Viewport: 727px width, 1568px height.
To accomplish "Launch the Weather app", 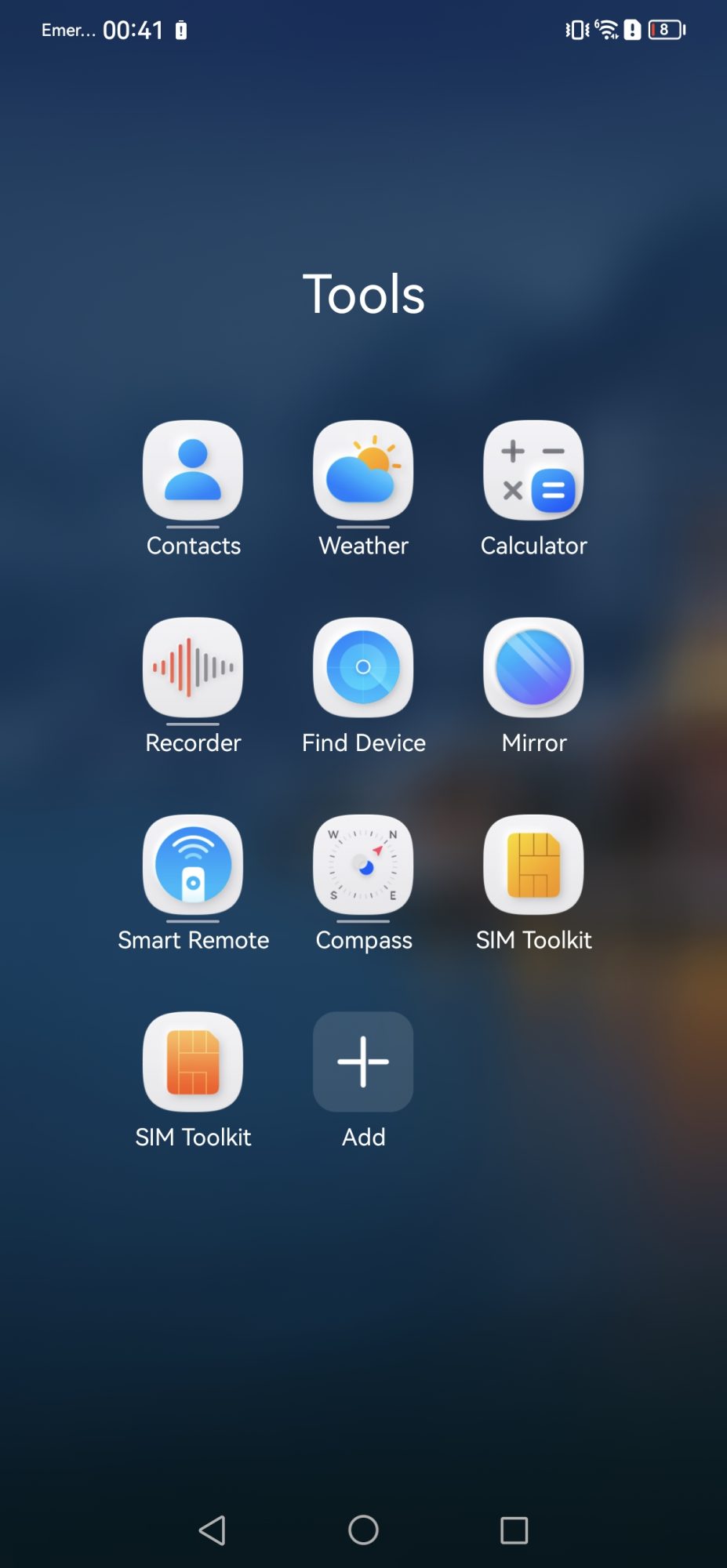I will point(363,470).
